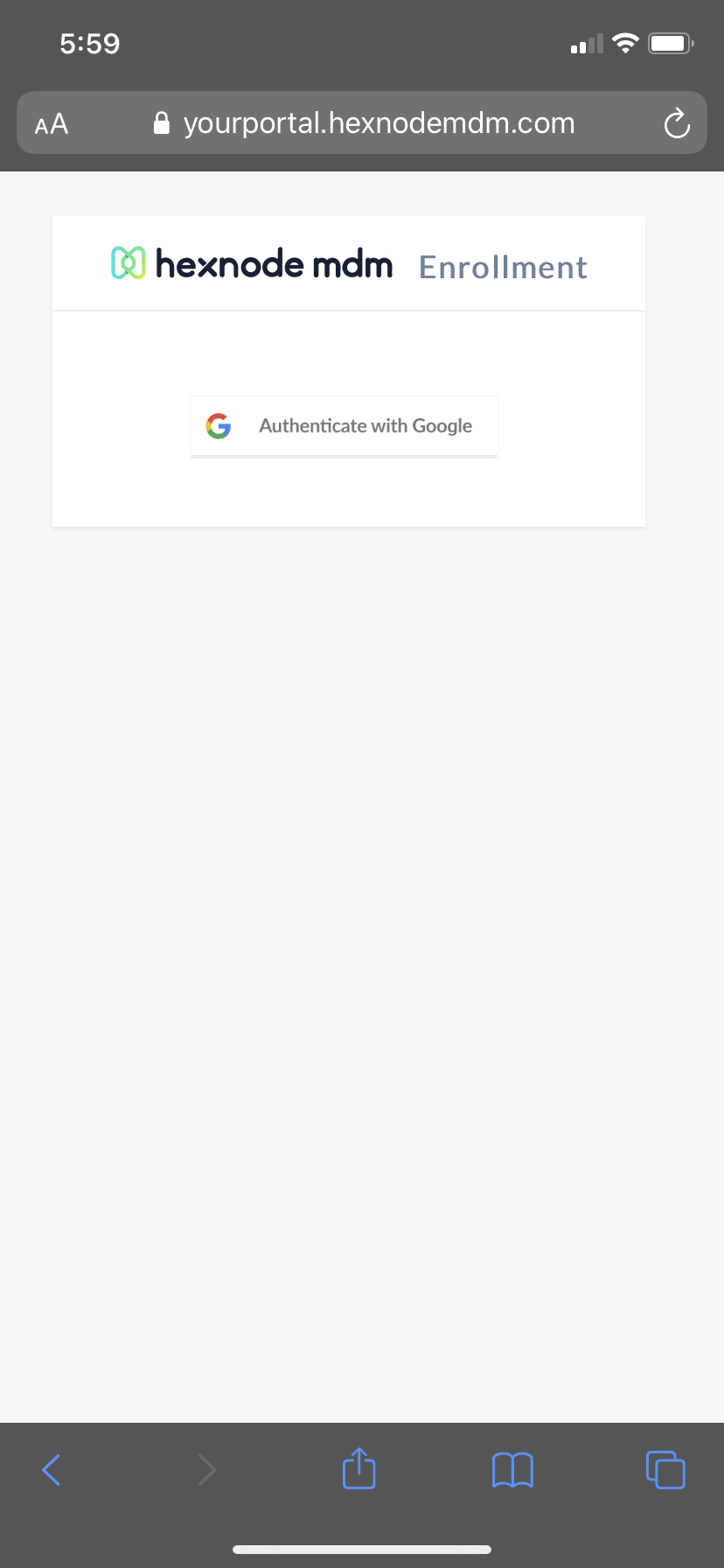The height and width of the screenshot is (1568, 724).
Task: Tap the yourportal.hexnodemdm.com address bar
Action: (362, 122)
